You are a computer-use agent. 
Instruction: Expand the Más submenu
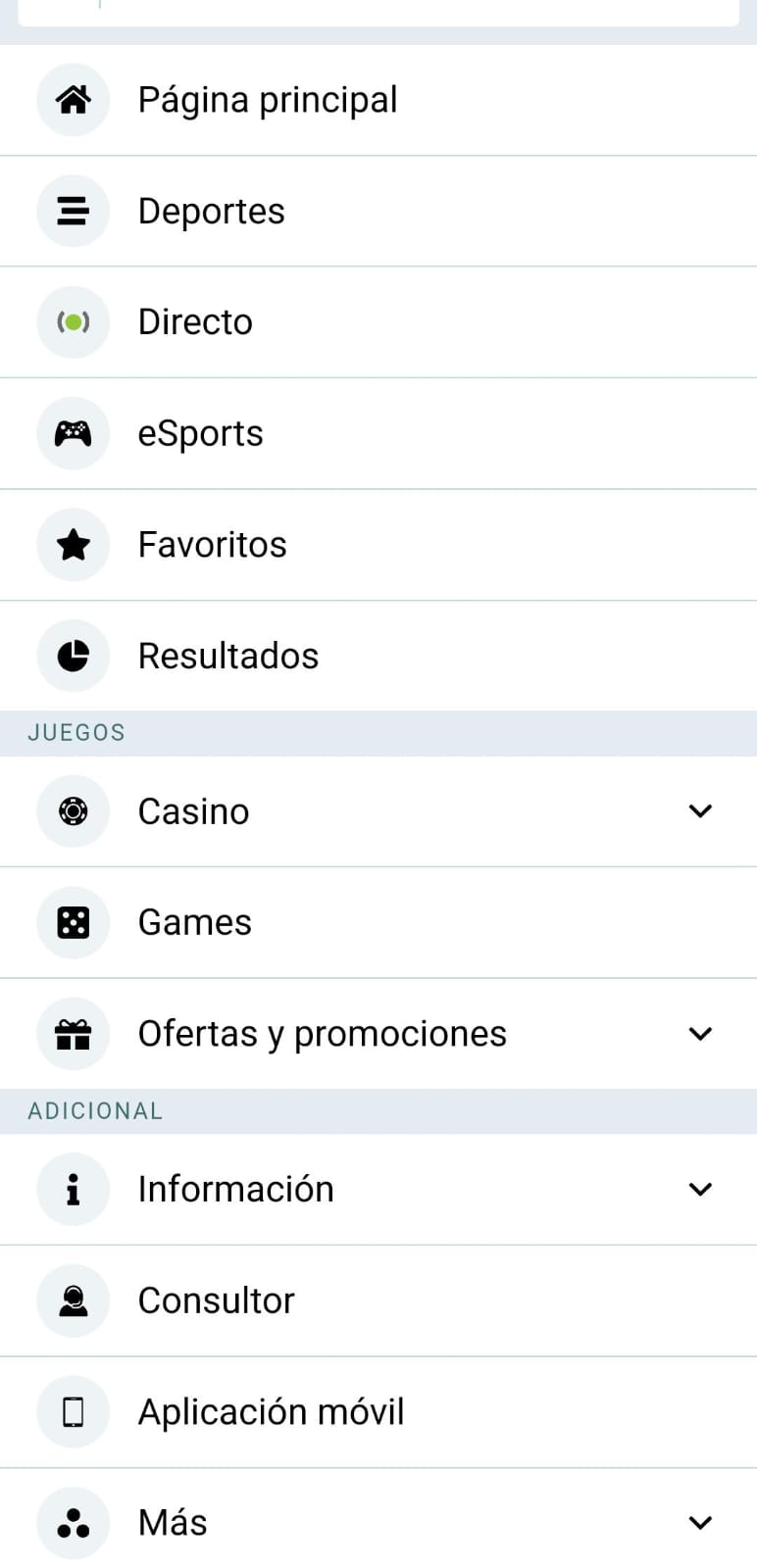(x=699, y=1523)
